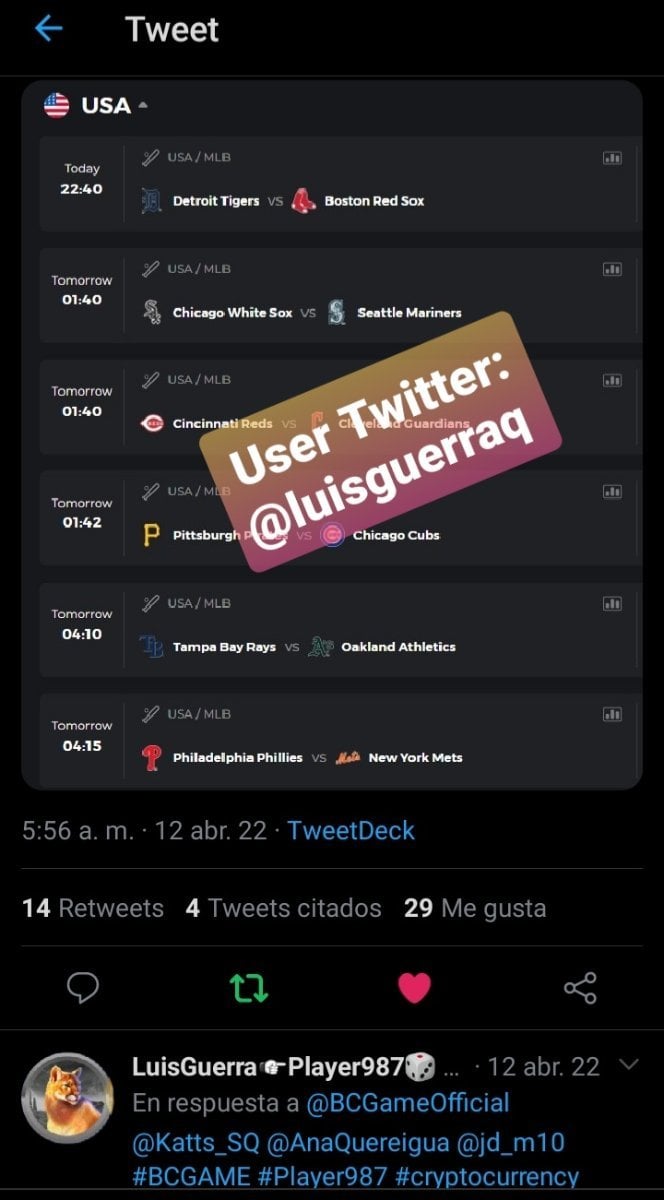
Task: See who gave 29 Me gusta
Action: [475, 908]
